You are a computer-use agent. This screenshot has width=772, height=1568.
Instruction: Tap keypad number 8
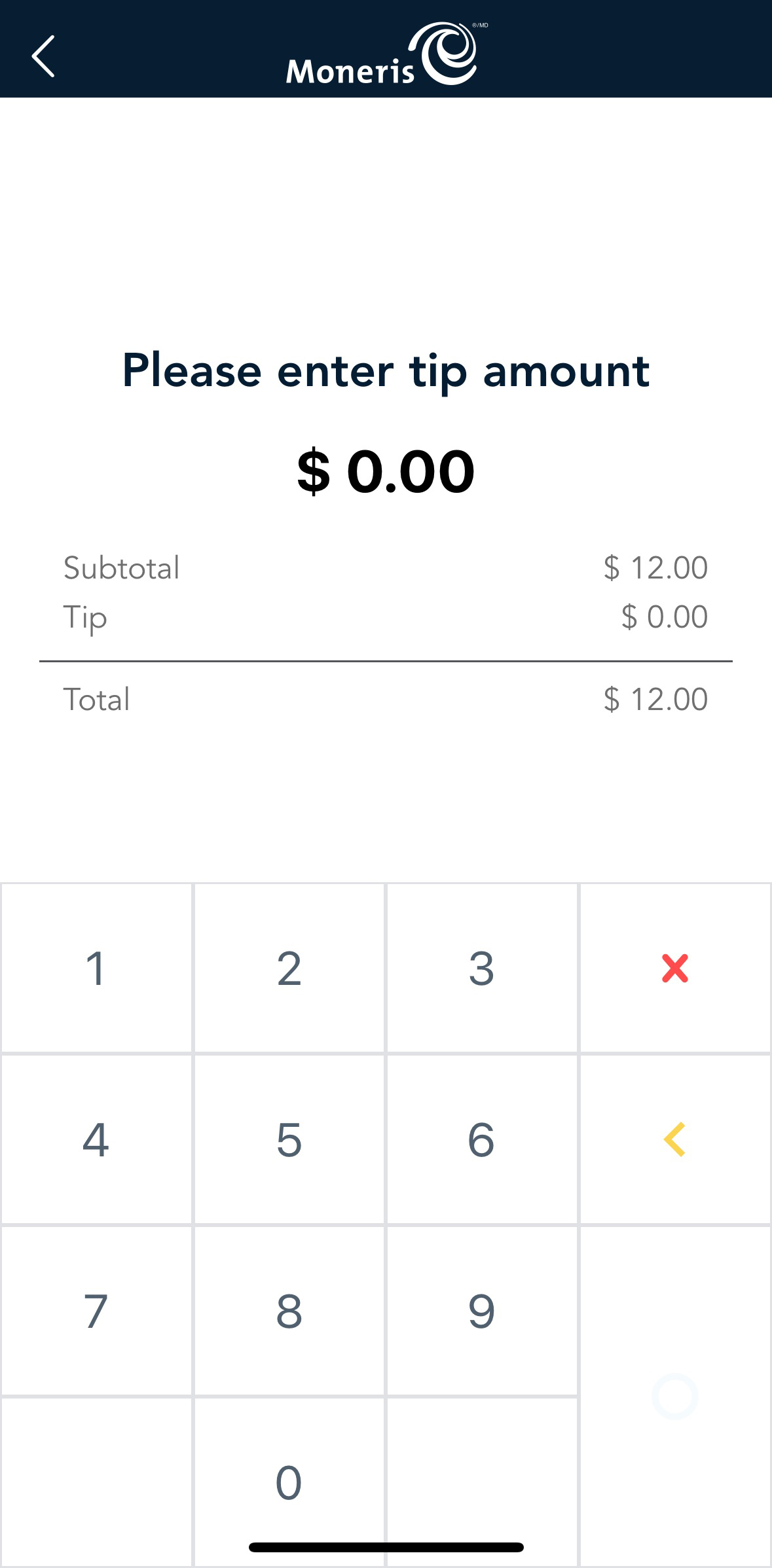click(x=289, y=1311)
